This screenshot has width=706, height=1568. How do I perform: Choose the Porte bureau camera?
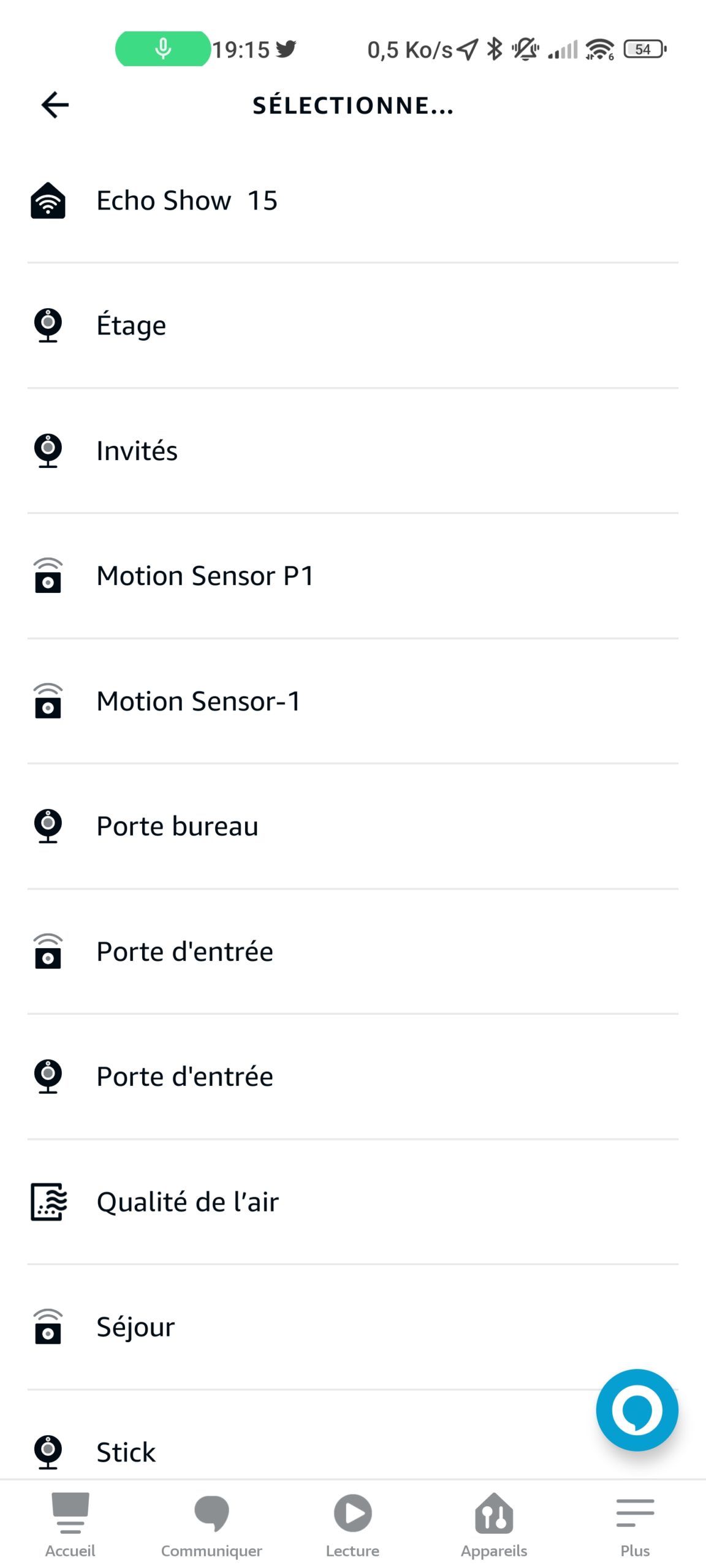(353, 827)
